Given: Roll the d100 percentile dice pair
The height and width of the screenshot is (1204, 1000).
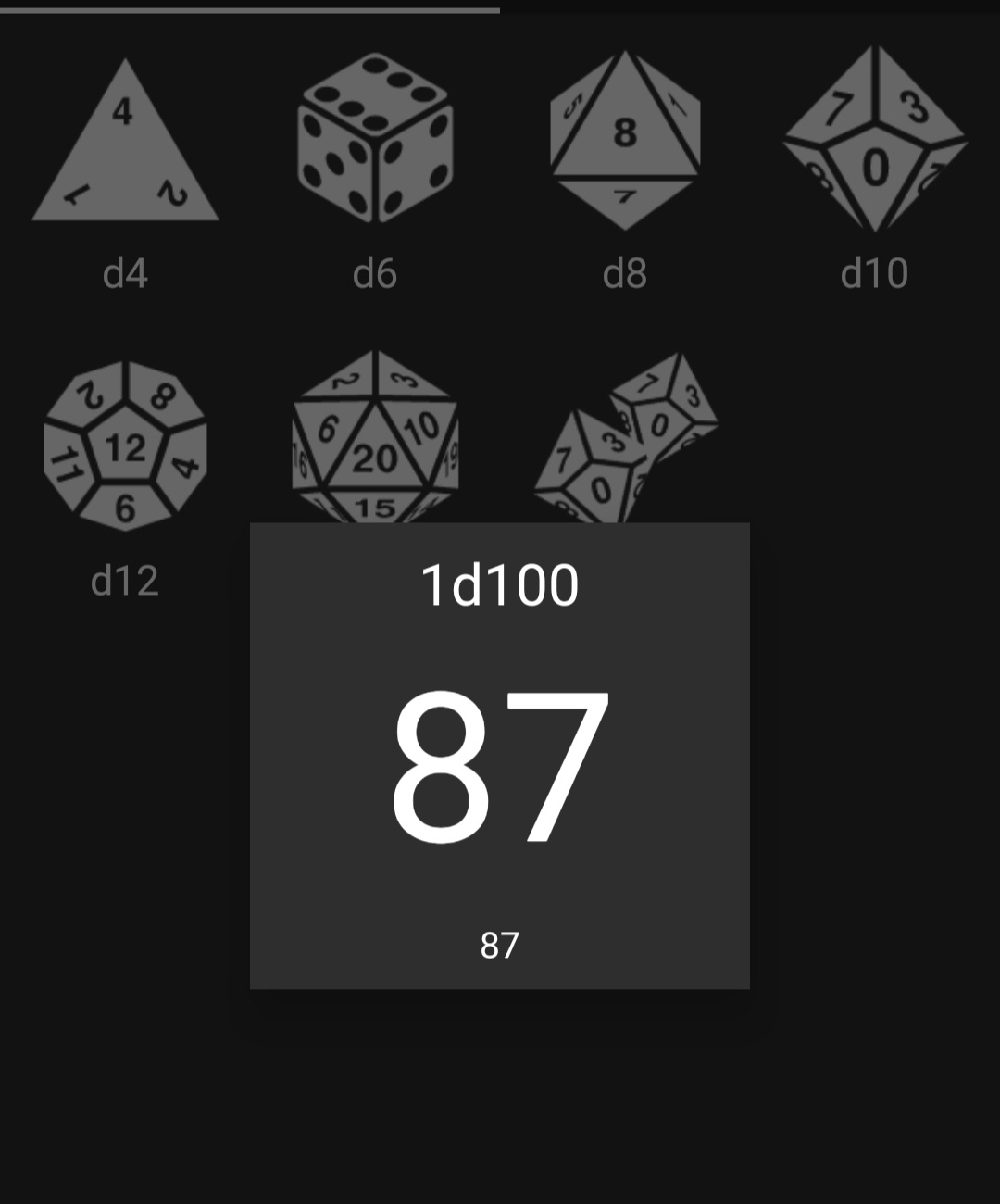Looking at the screenshot, I should tap(627, 437).
